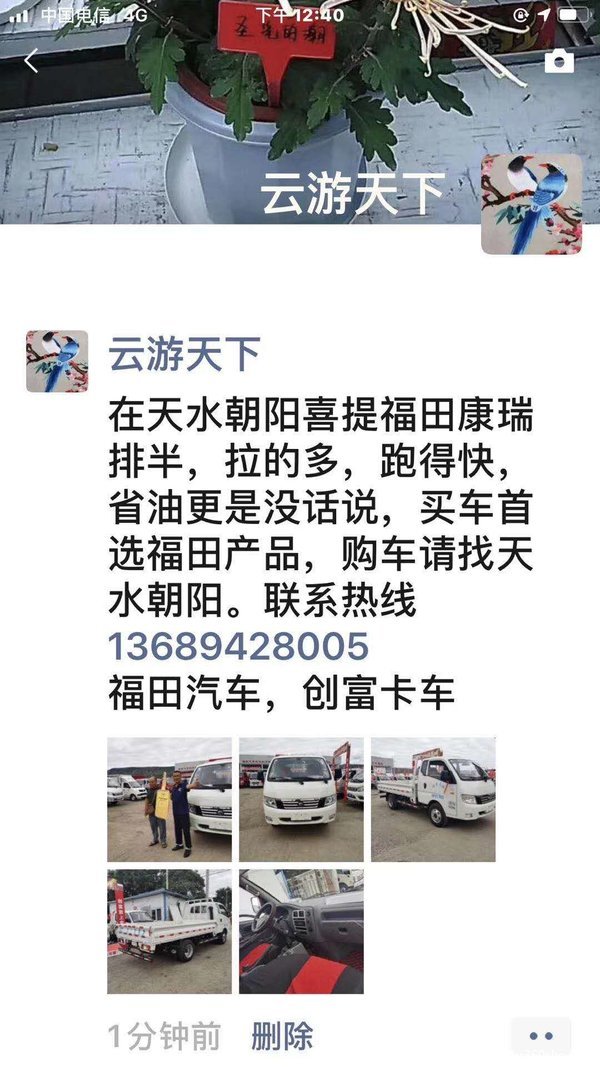Open the front-view white truck photo

pyautogui.click(x=301, y=799)
